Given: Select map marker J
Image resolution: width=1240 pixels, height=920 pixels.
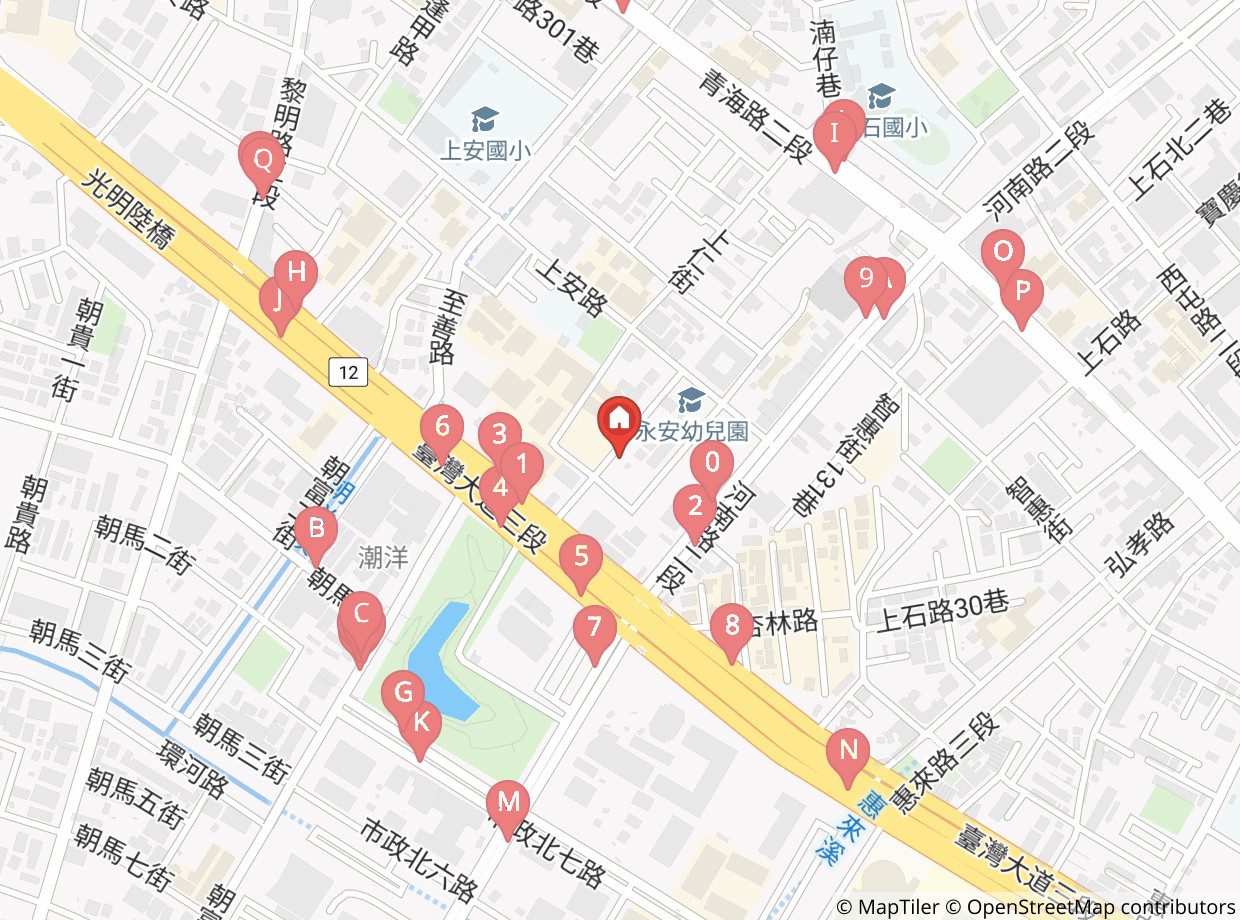Looking at the screenshot, I should point(278,299).
